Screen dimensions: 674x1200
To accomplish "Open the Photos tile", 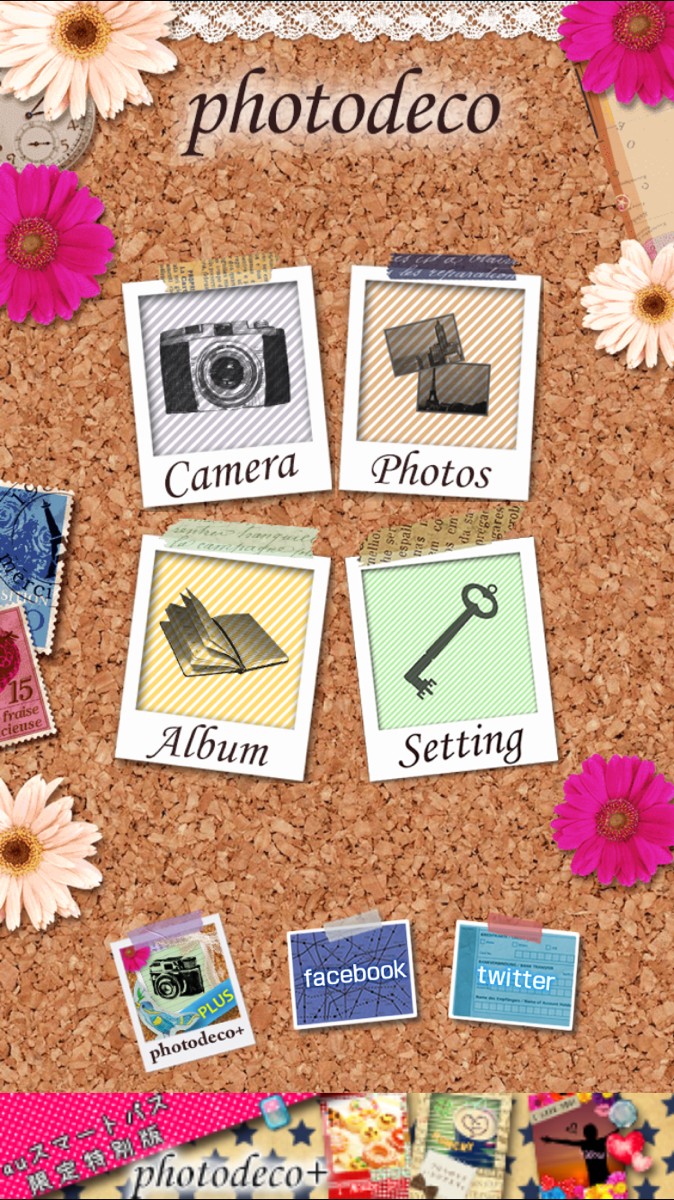I will pos(440,382).
